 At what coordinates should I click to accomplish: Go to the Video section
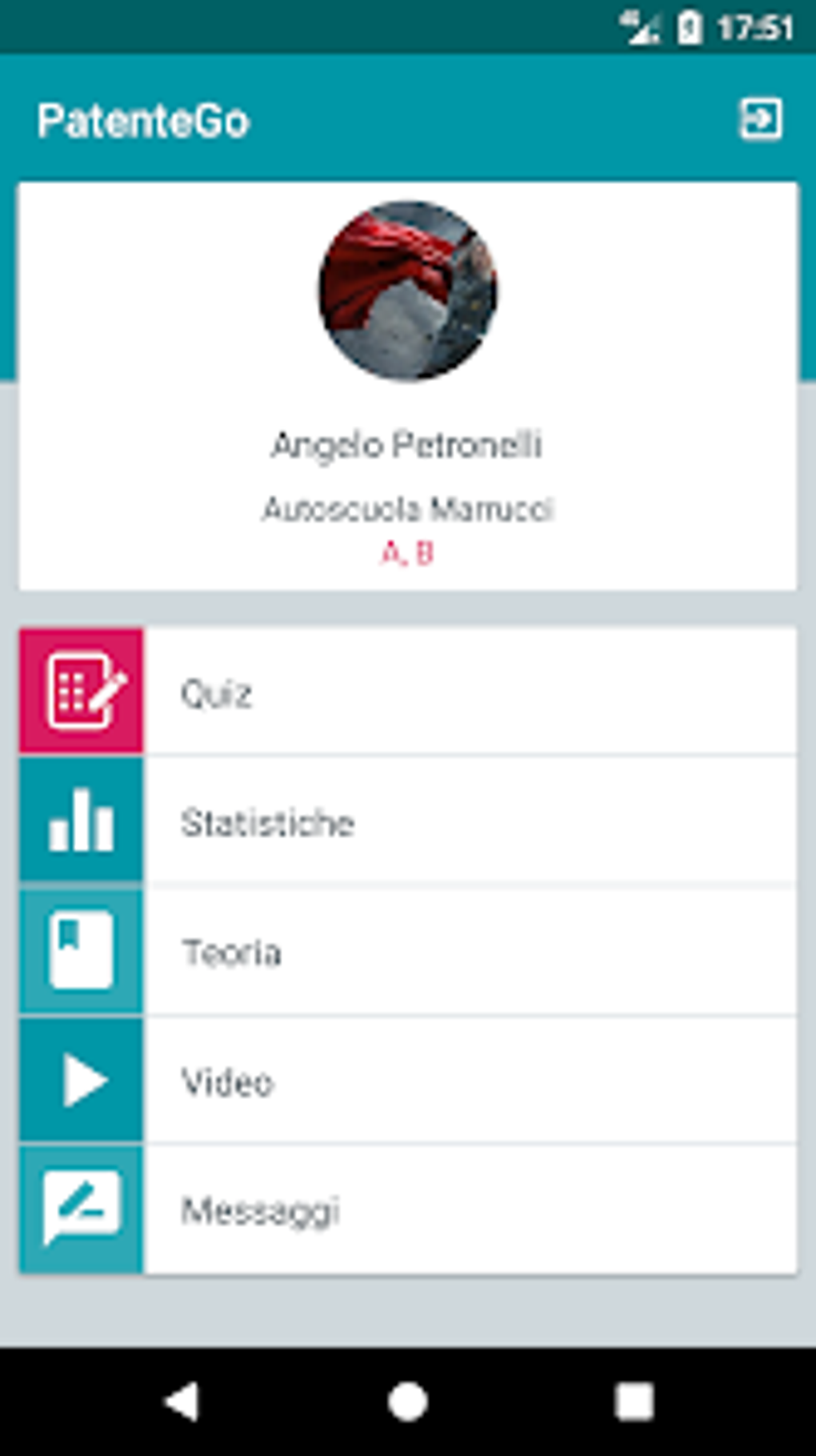(408, 1081)
